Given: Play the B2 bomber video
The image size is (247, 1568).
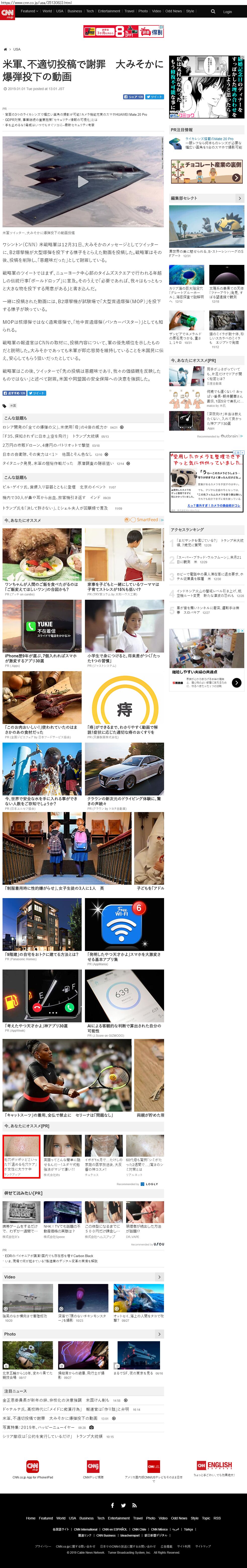Looking at the screenshot, I should pyautogui.click(x=83, y=181).
